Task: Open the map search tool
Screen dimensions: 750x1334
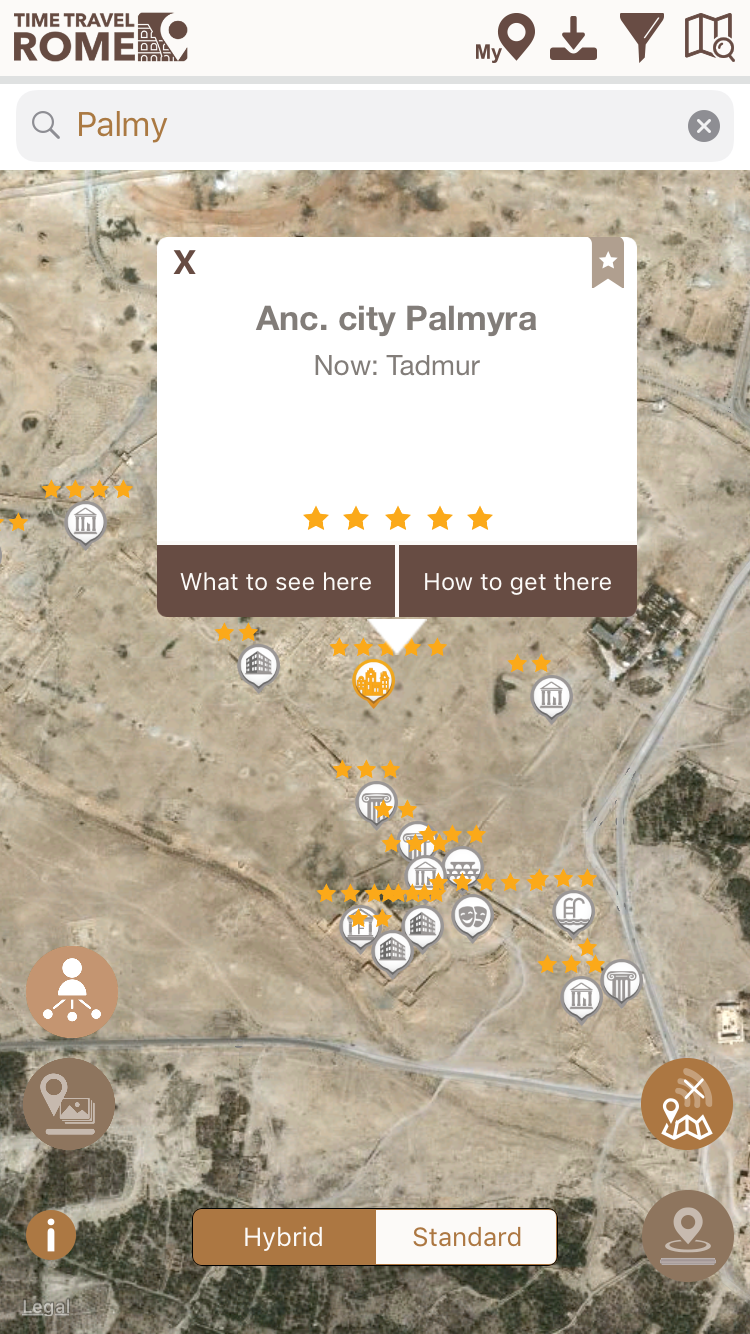Action: [x=709, y=37]
